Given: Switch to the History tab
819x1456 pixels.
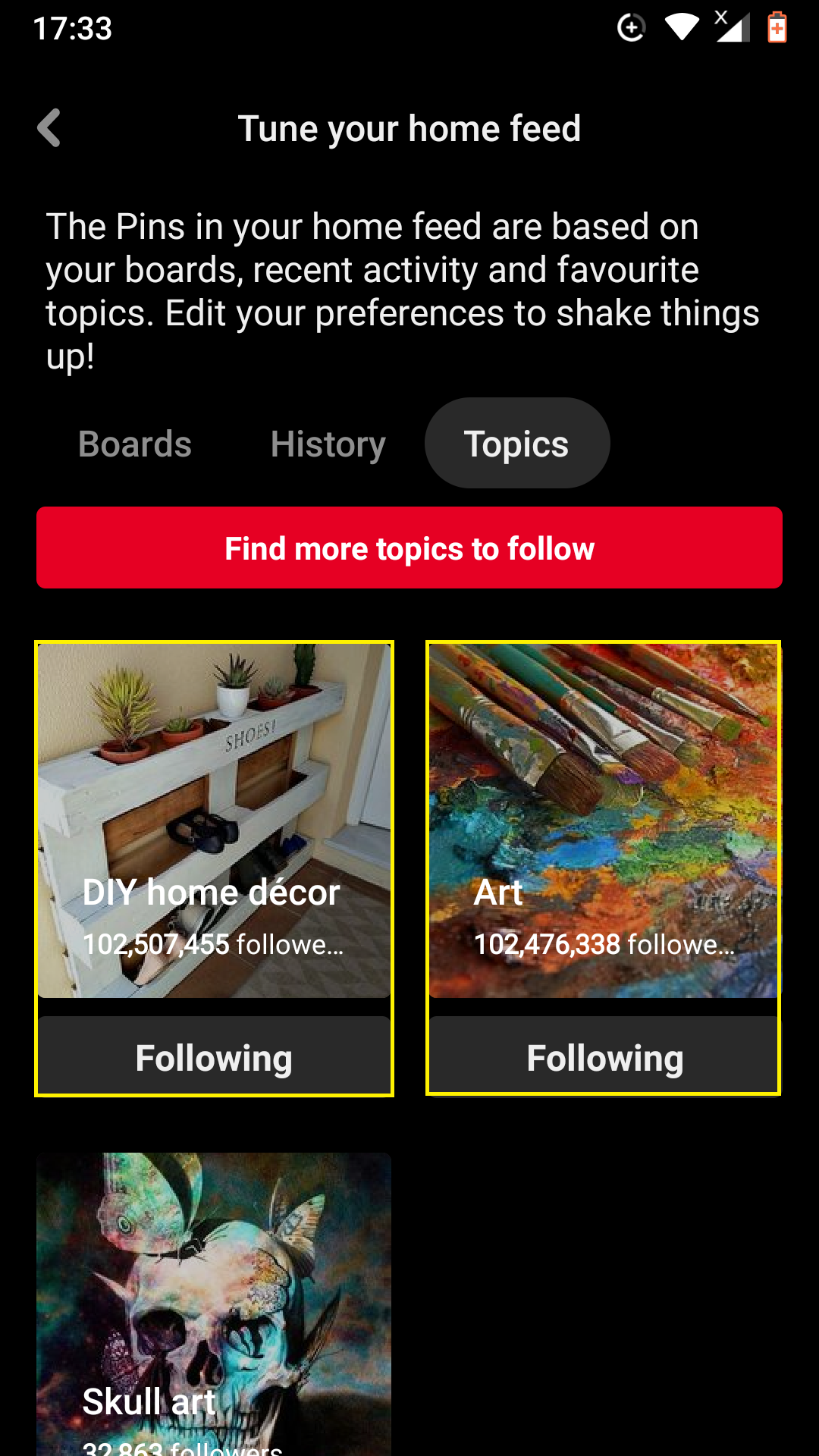Looking at the screenshot, I should click(x=328, y=444).
